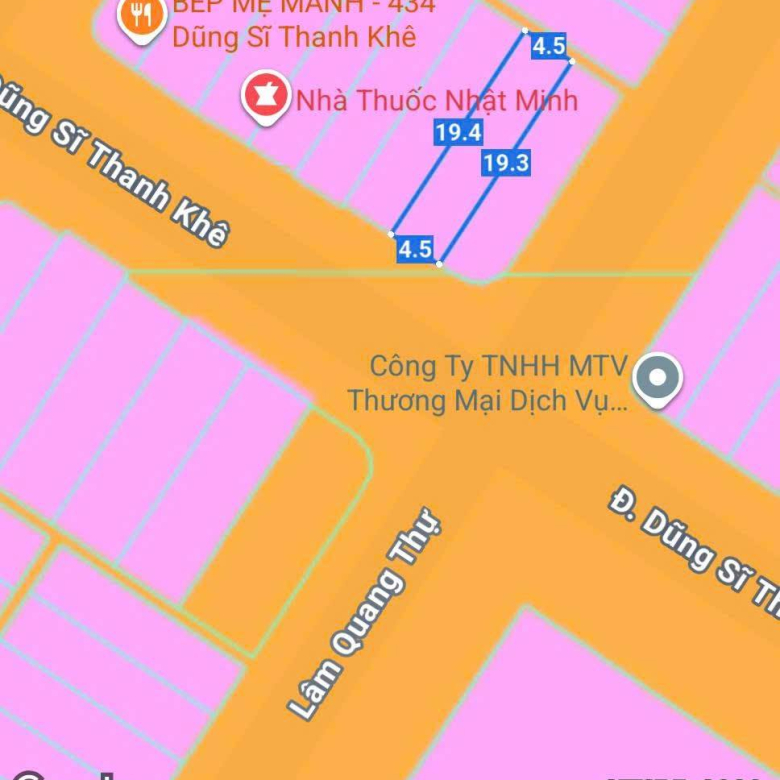The width and height of the screenshot is (780, 780).
Task: Tap the Bếp Mẹ Mạnh restaurant pin
Action: 139,17
